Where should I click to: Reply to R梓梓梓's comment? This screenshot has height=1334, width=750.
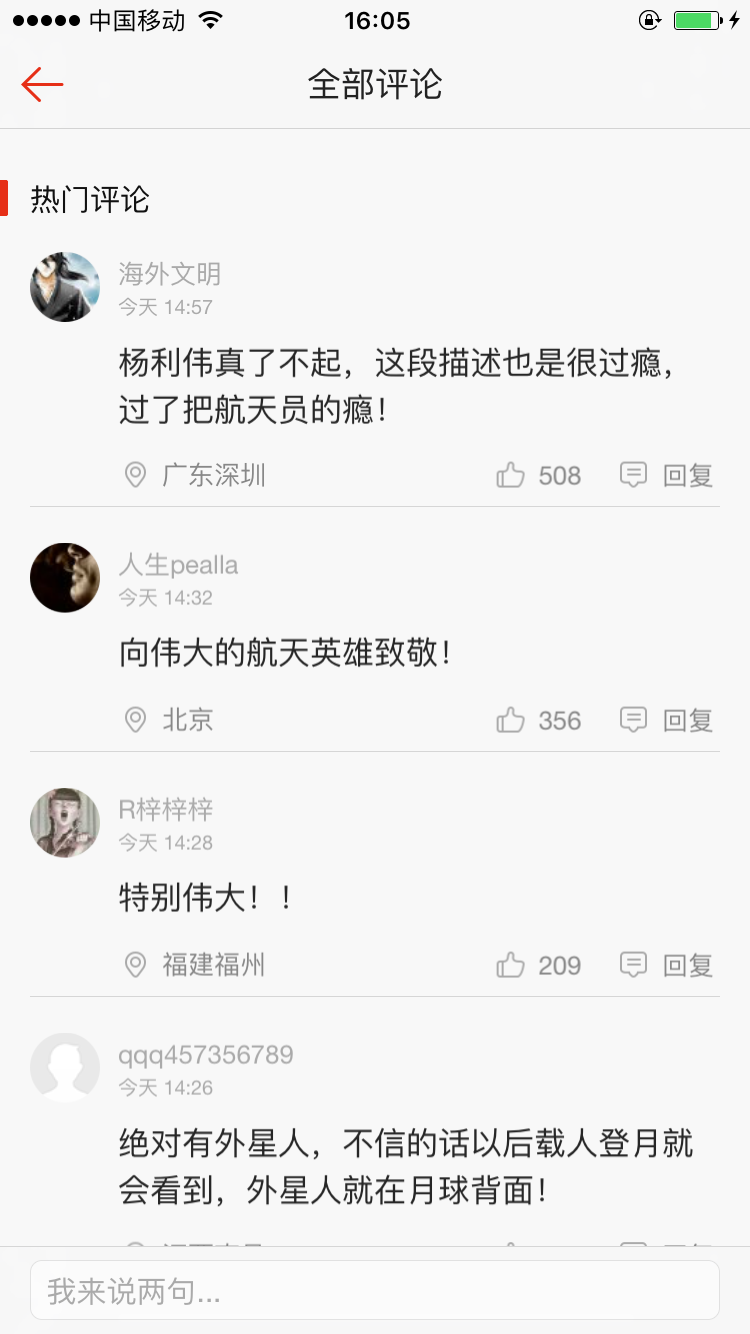[x=667, y=965]
